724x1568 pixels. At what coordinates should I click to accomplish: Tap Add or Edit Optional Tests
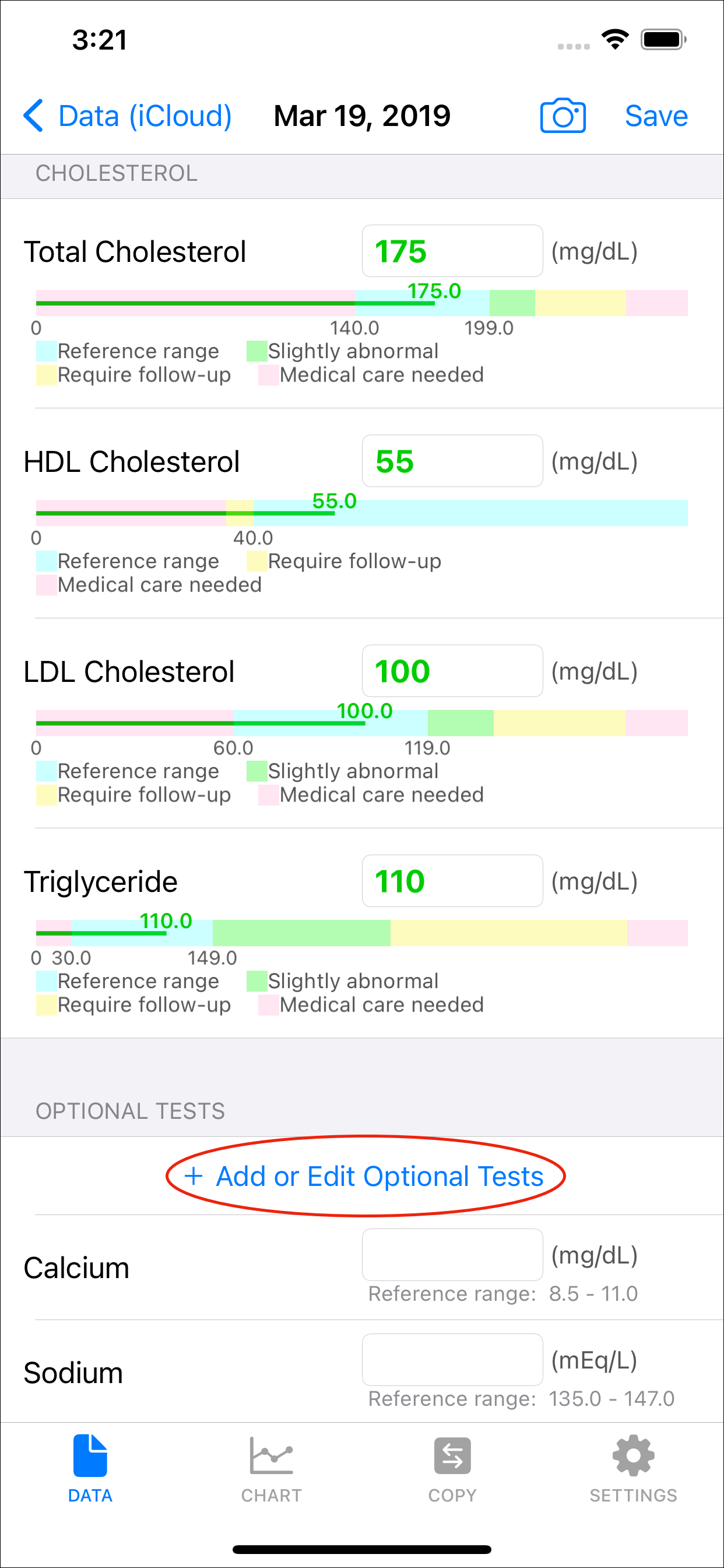pos(364,1176)
